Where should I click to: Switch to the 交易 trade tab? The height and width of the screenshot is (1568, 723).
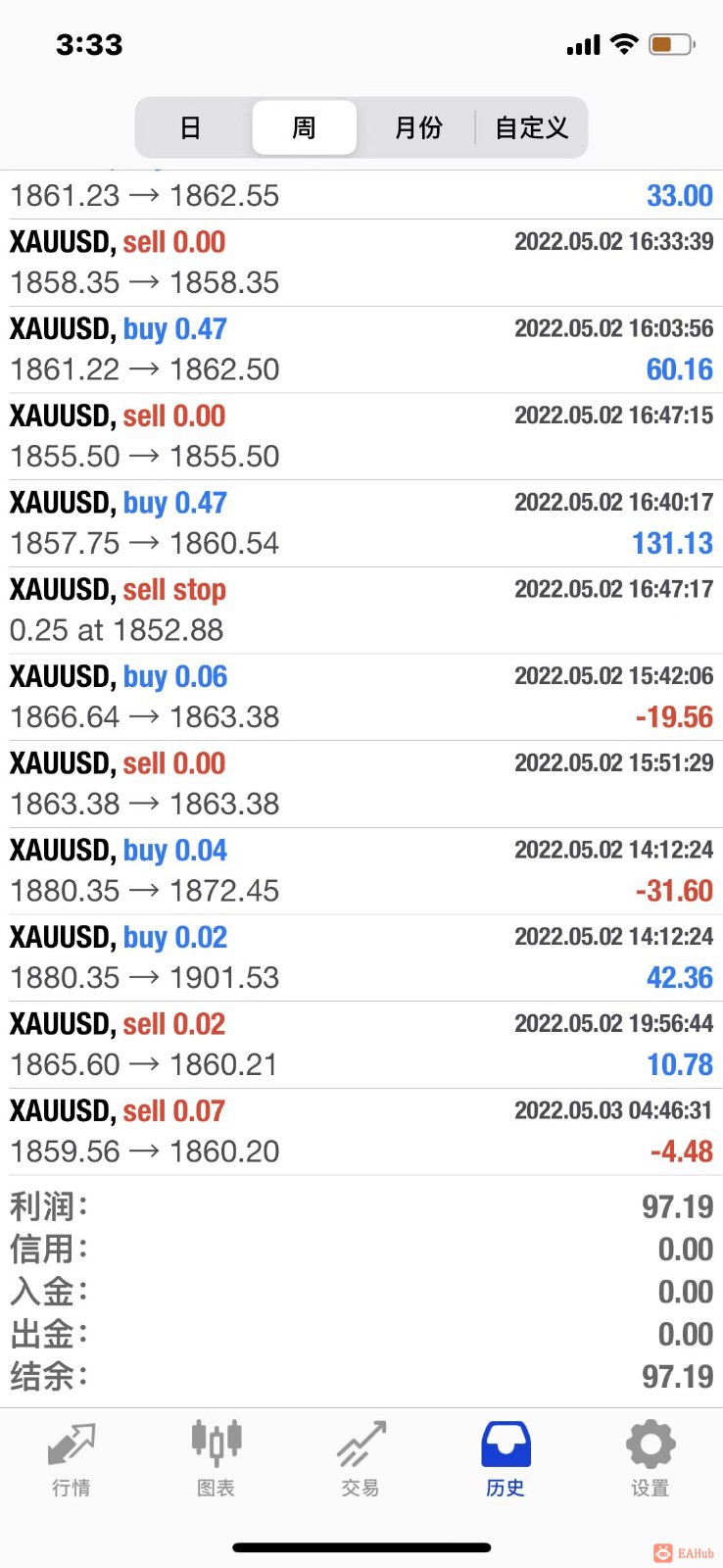pyautogui.click(x=361, y=1459)
